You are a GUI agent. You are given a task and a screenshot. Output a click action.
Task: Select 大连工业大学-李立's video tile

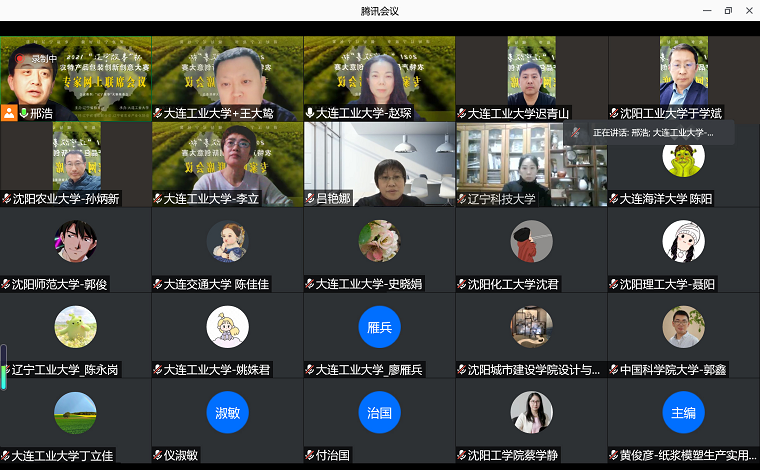(227, 162)
